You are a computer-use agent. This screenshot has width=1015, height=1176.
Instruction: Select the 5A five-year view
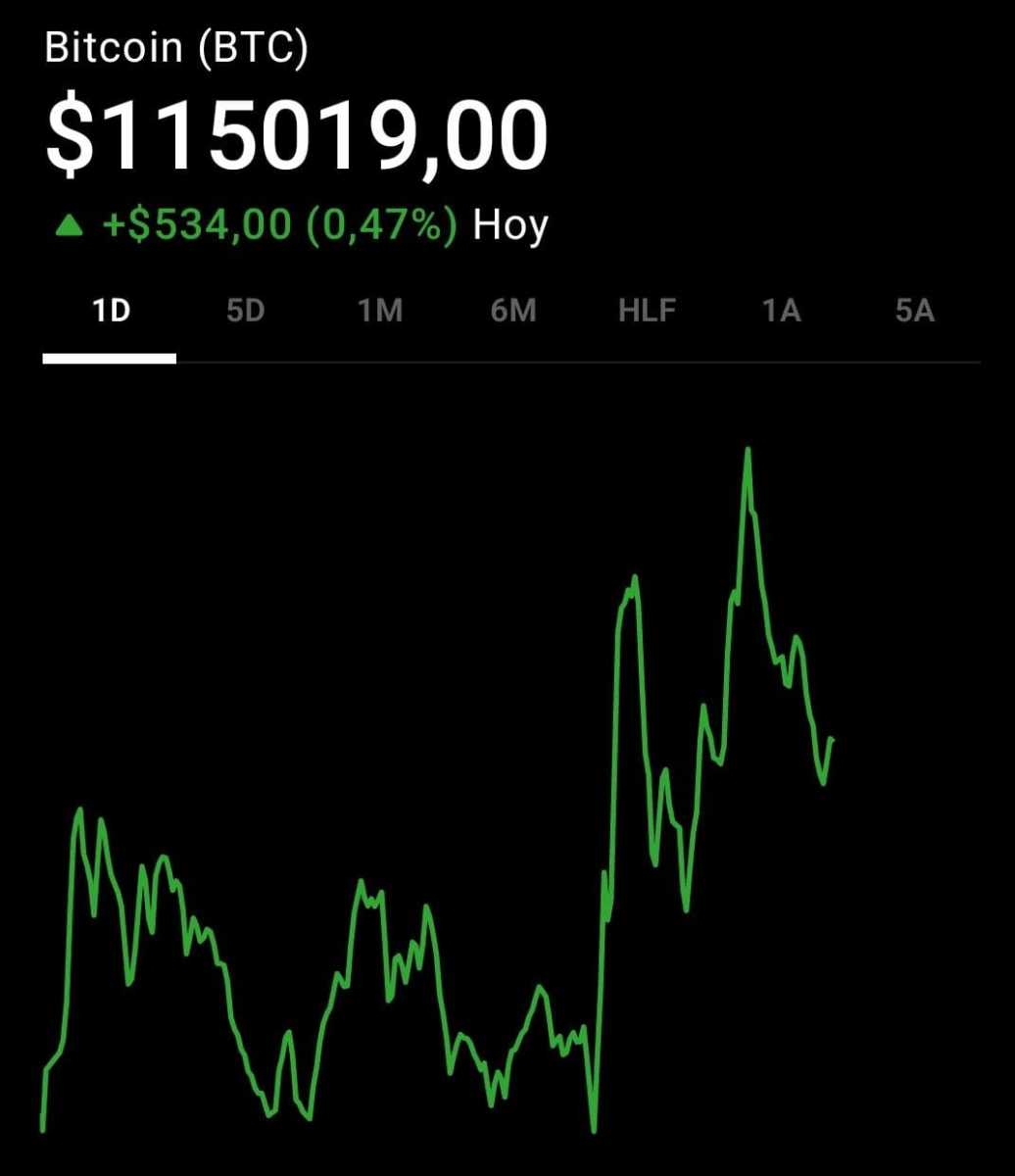coord(916,311)
